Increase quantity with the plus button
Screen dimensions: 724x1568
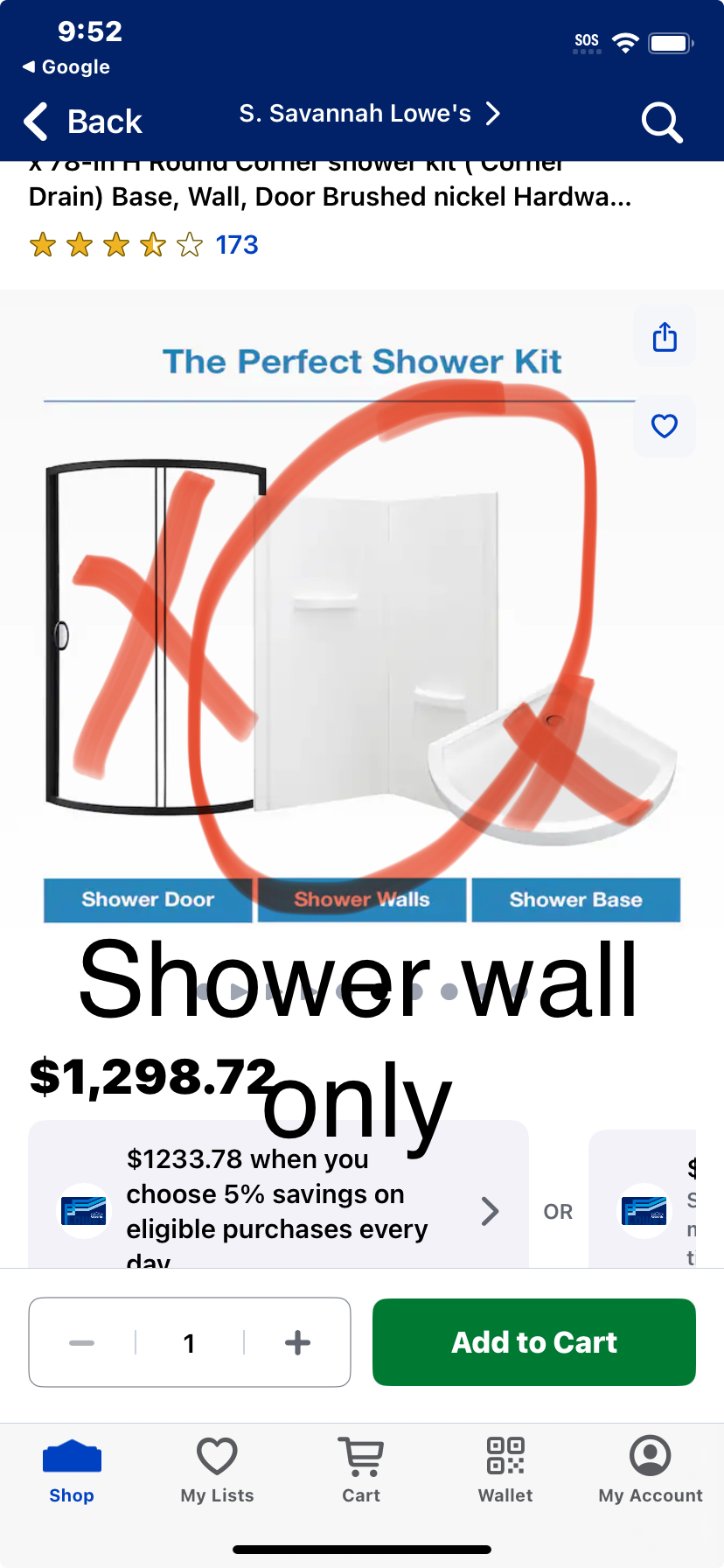coord(297,1342)
